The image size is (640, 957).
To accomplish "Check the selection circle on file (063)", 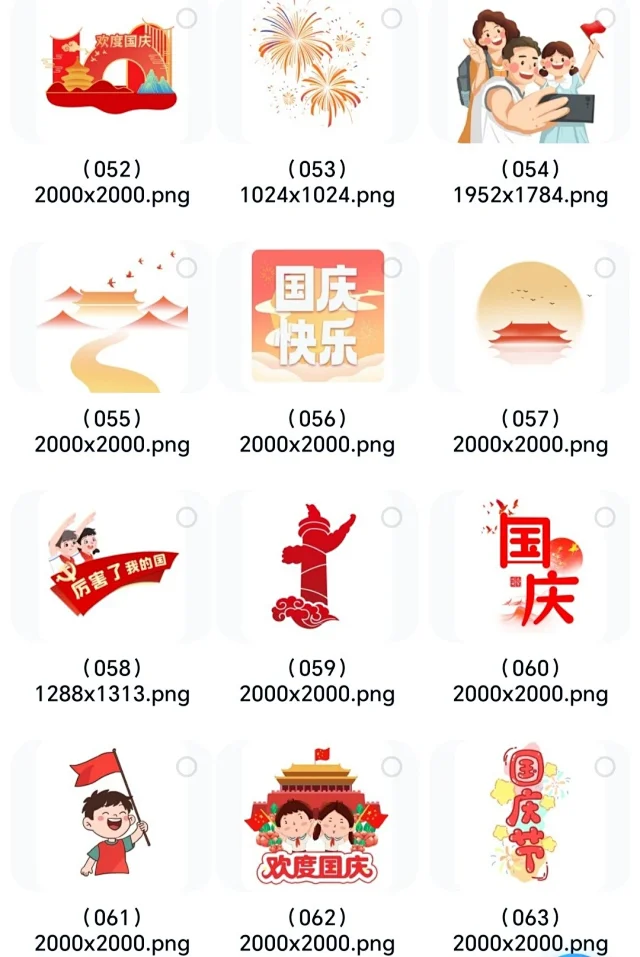I will coord(605,767).
